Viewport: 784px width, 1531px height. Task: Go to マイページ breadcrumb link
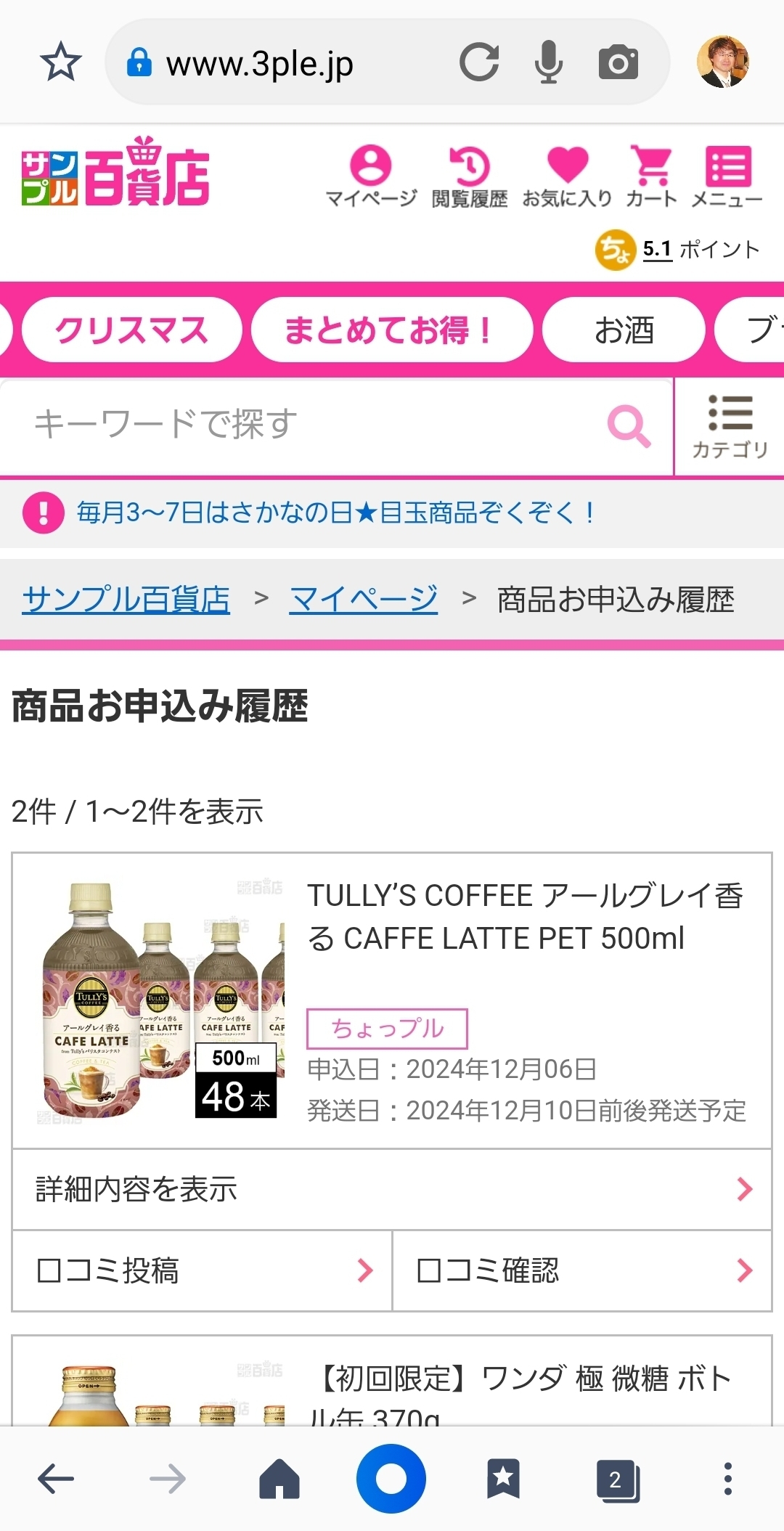(363, 600)
